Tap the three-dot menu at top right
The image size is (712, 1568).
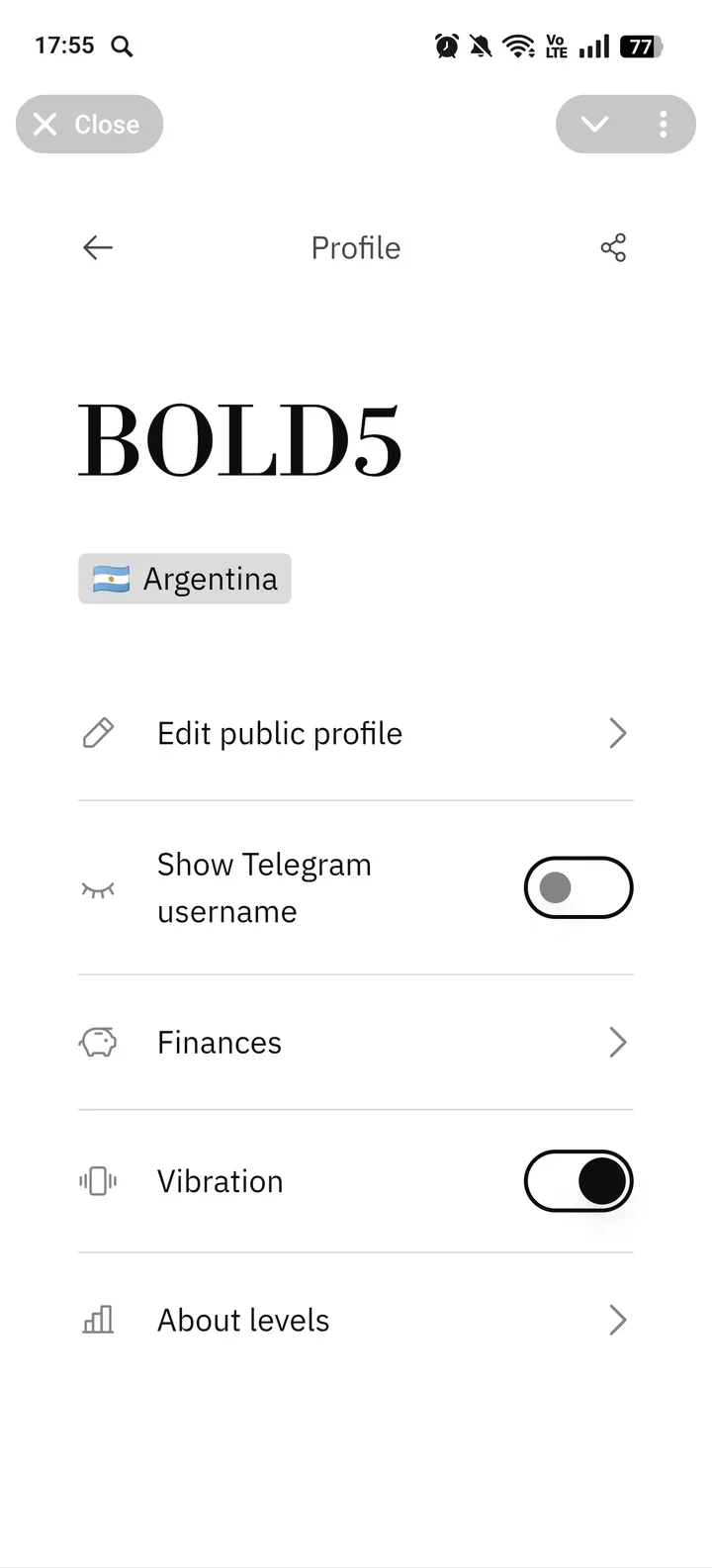point(663,124)
